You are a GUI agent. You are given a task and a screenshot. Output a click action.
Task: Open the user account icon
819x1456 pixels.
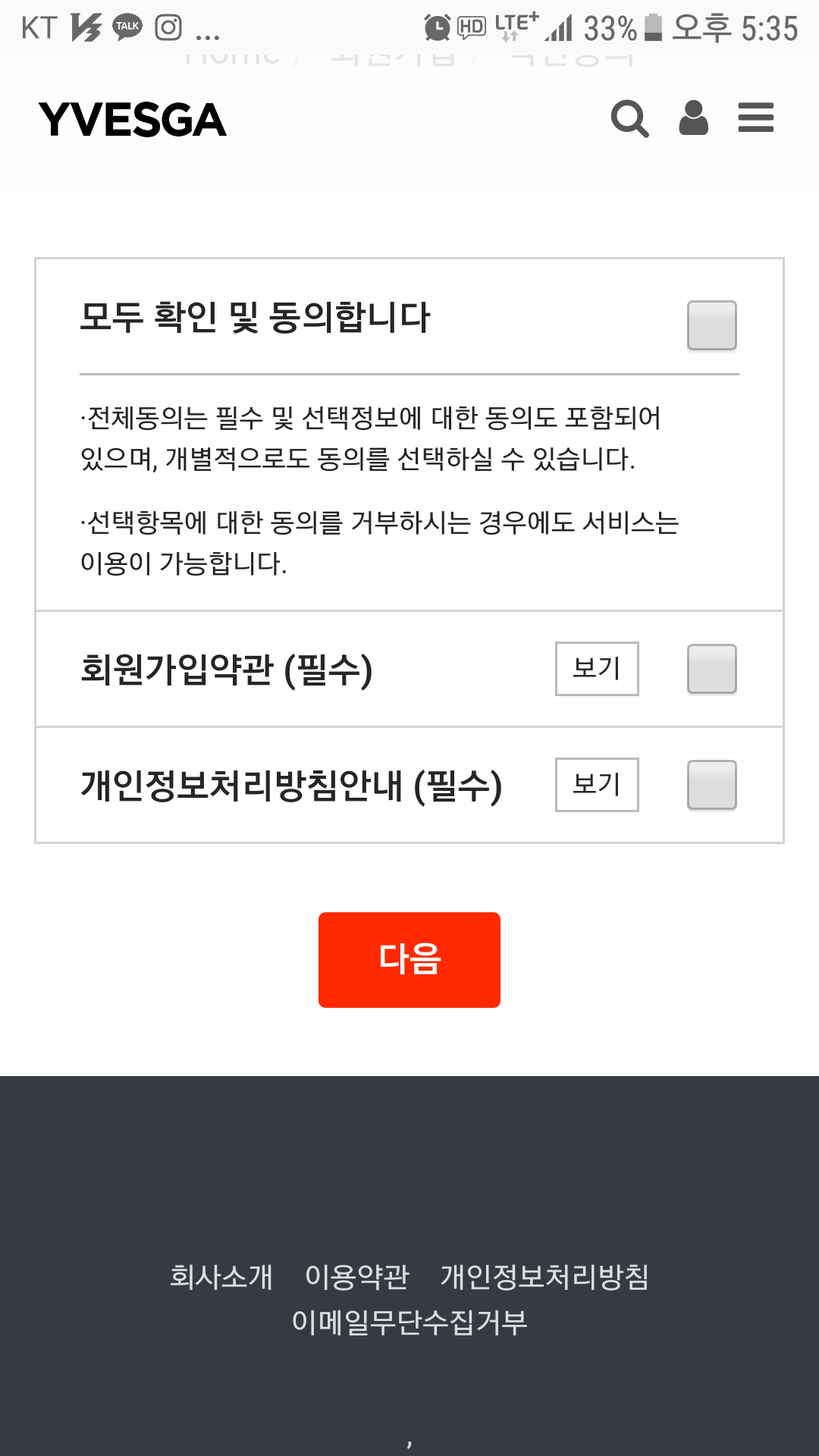point(693,118)
